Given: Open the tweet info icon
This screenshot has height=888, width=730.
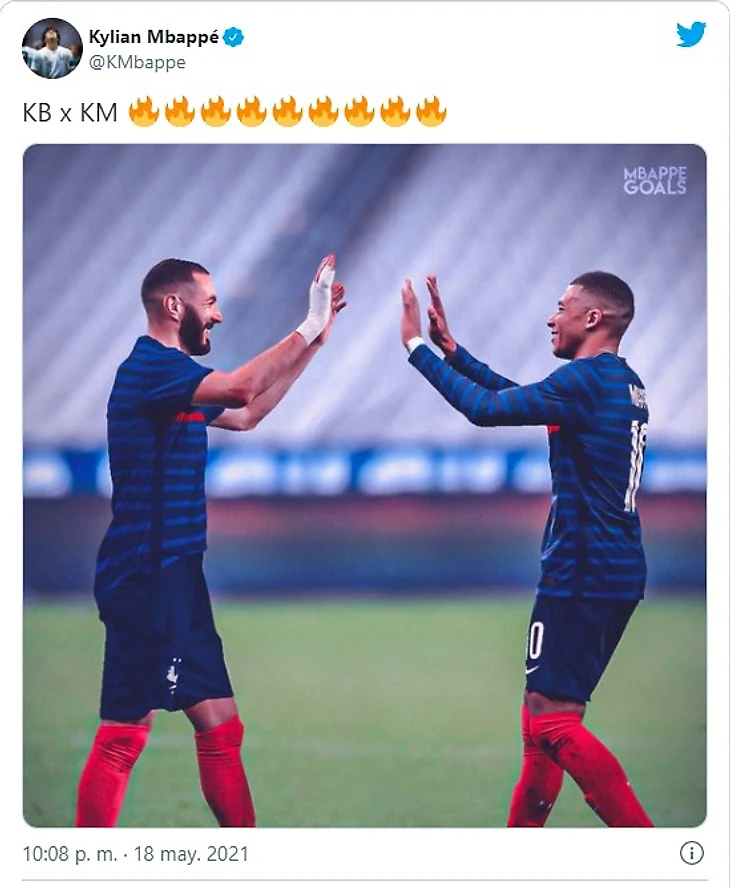Looking at the screenshot, I should pyautogui.click(x=691, y=853).
